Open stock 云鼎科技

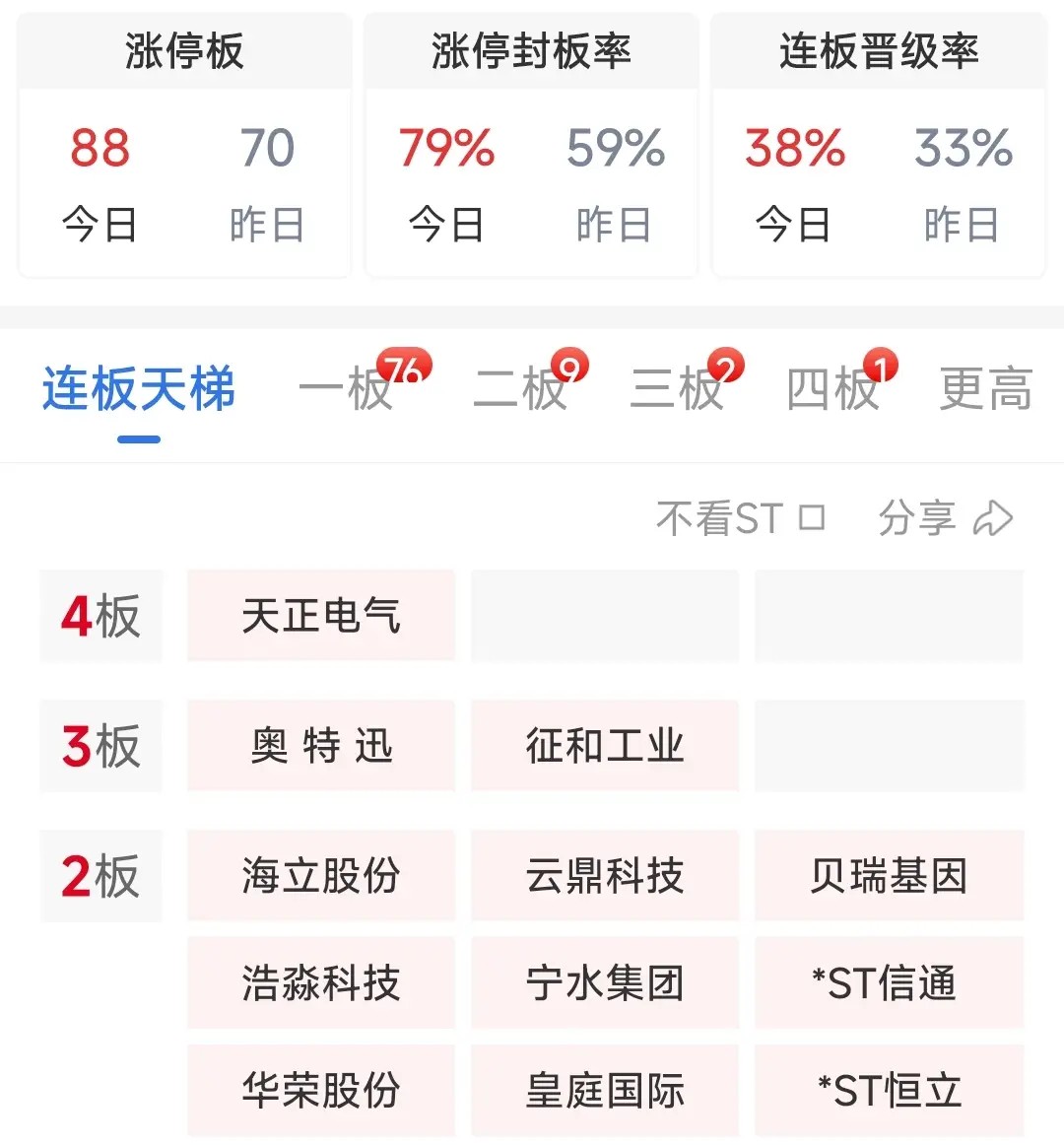(x=605, y=875)
